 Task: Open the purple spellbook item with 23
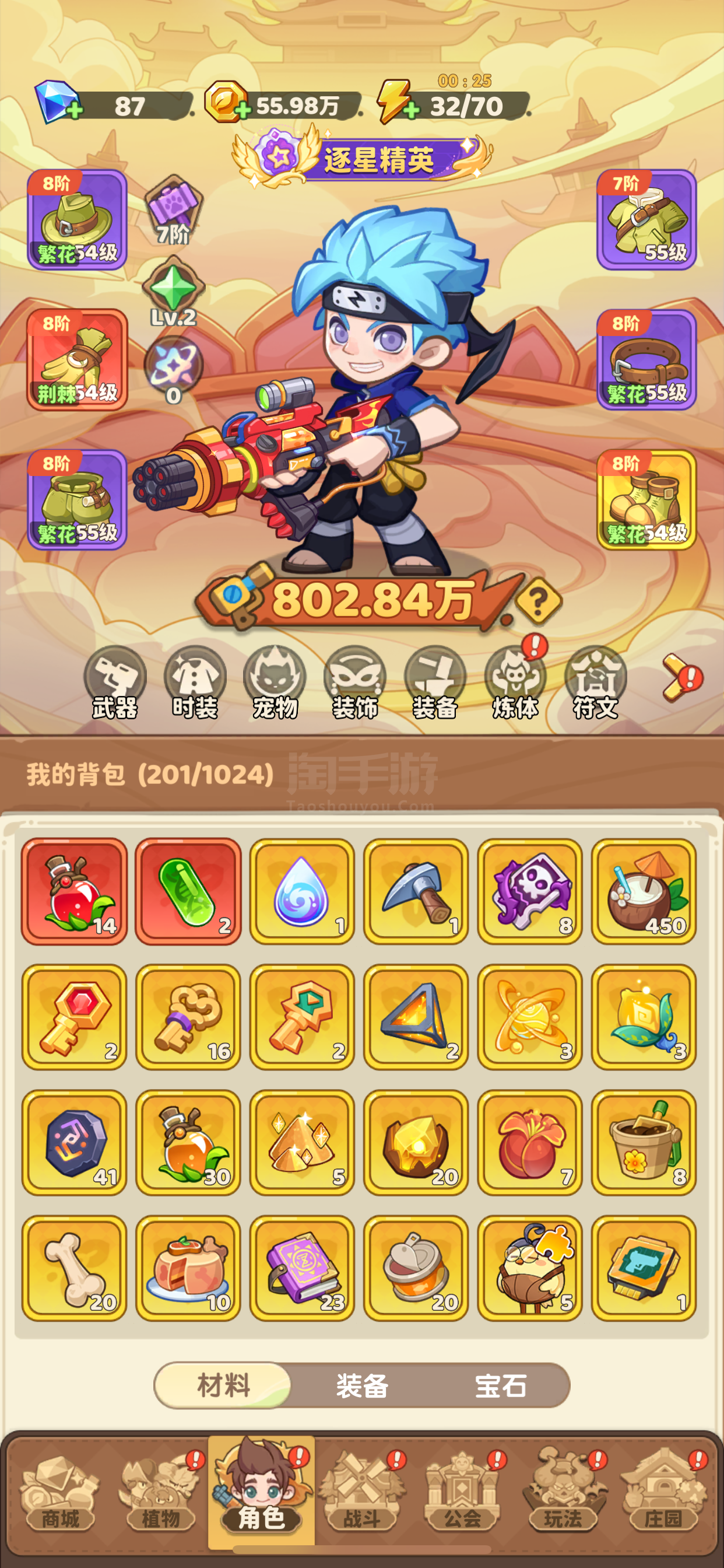coord(302,1268)
